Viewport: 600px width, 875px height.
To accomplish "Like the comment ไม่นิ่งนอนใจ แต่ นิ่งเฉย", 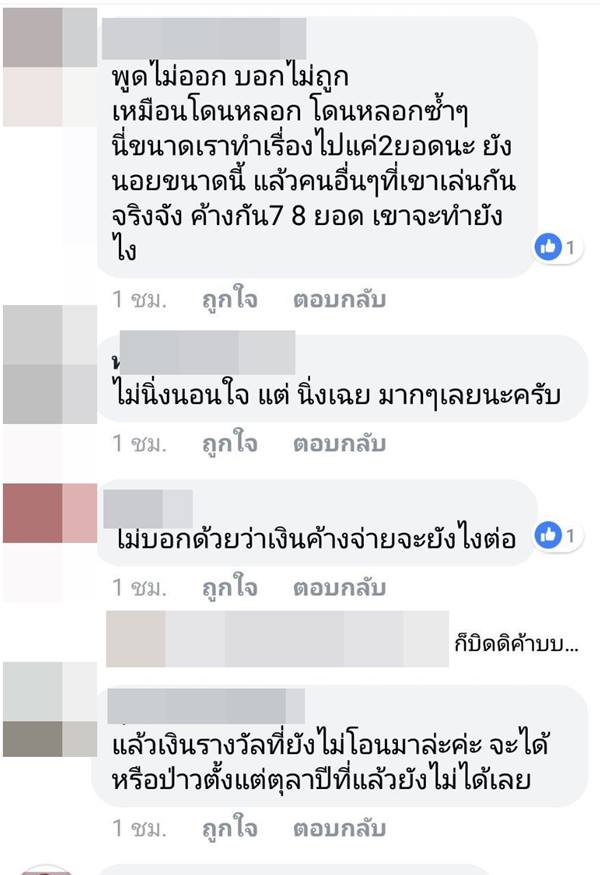I will point(229,442).
